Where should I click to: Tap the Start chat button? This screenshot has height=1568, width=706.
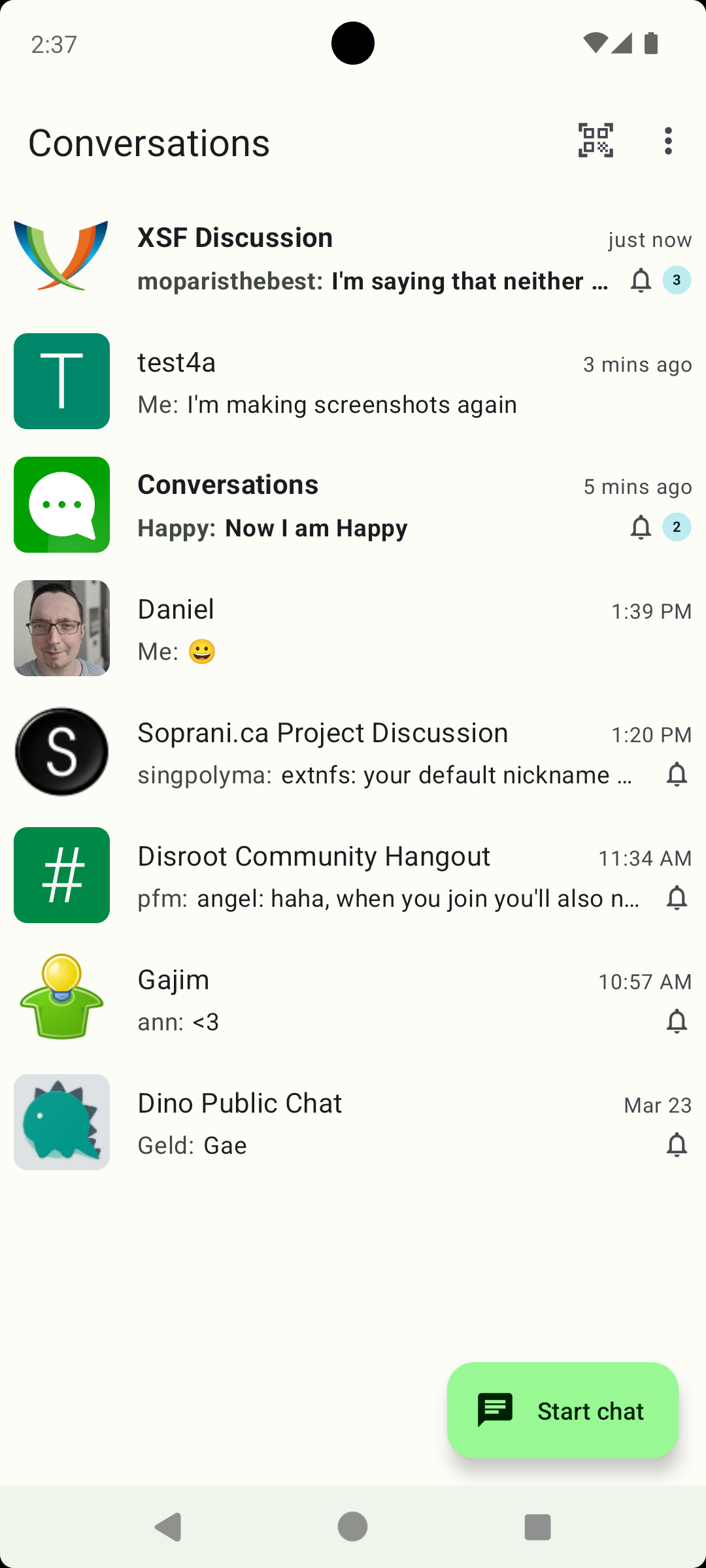pos(562,1411)
